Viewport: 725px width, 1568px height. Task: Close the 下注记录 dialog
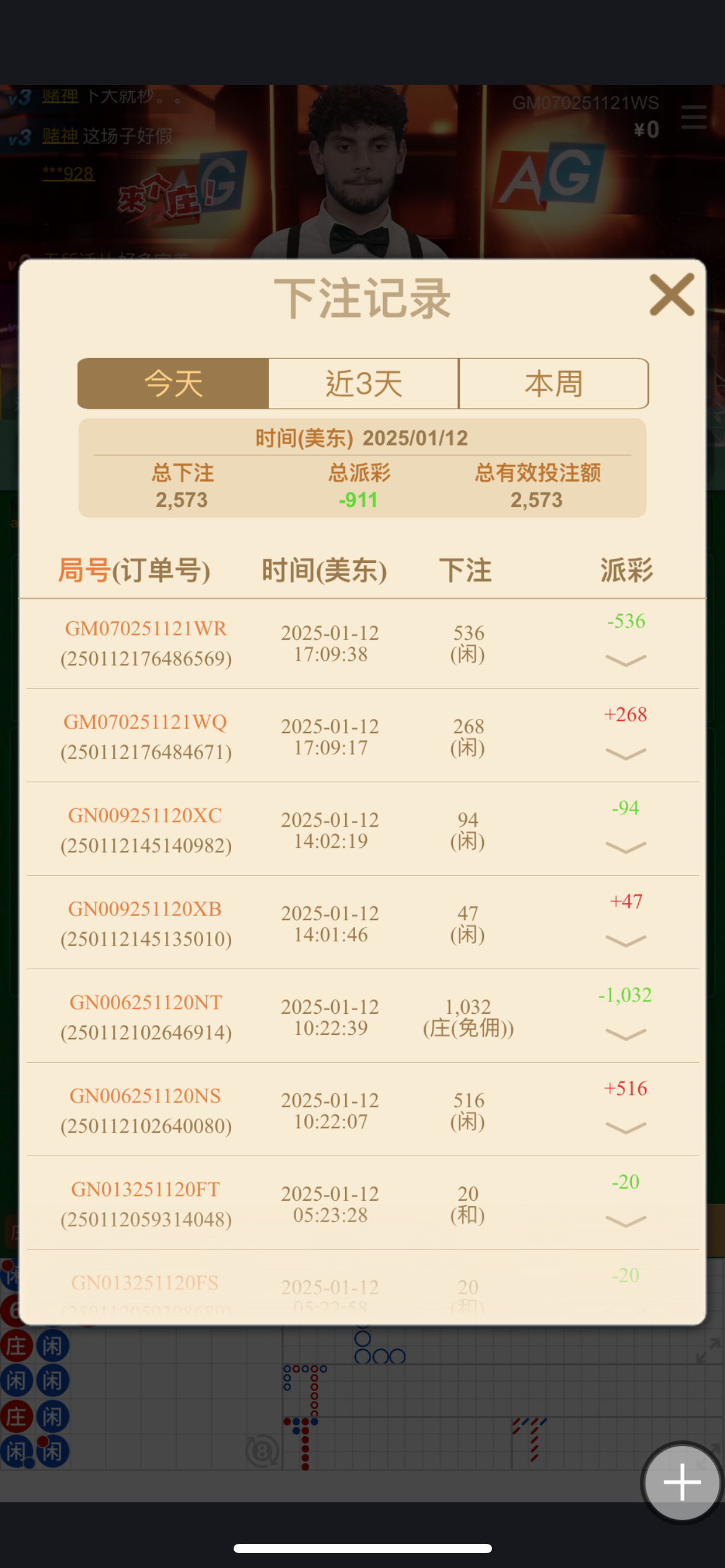click(672, 295)
